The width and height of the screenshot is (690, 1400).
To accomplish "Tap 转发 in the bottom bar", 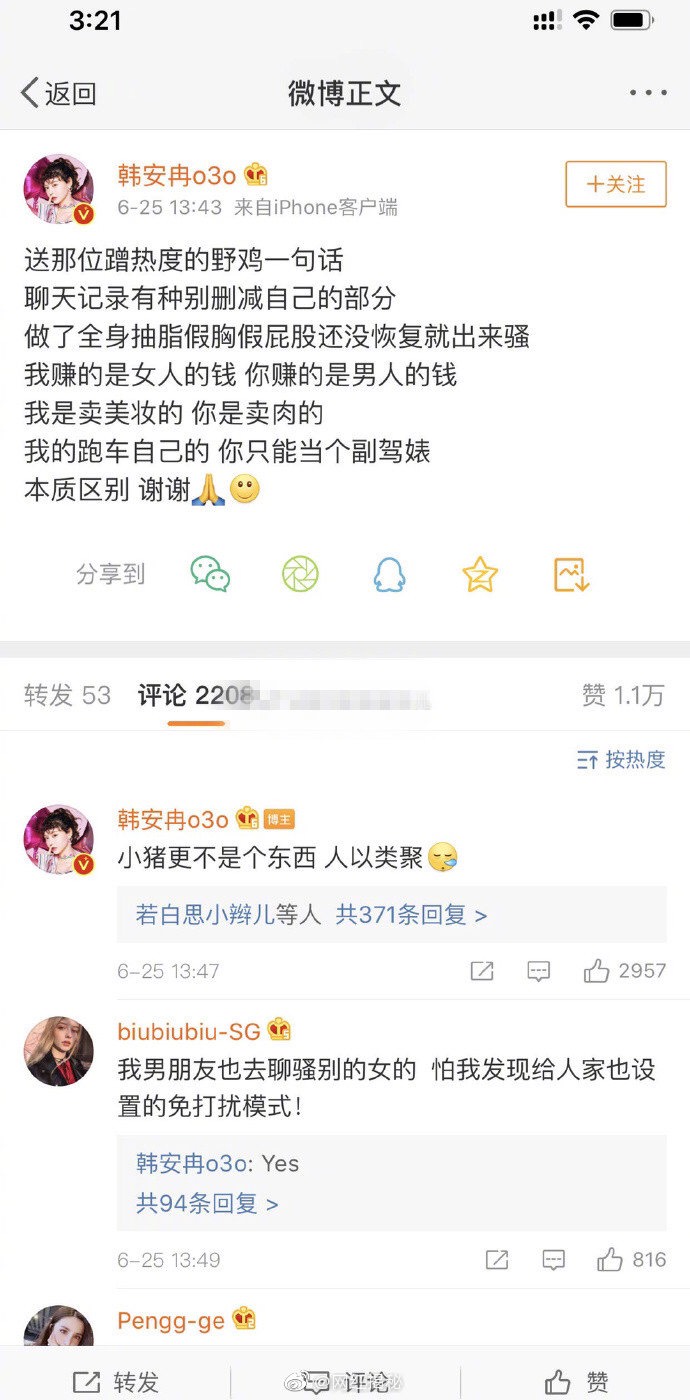I will 115,1382.
